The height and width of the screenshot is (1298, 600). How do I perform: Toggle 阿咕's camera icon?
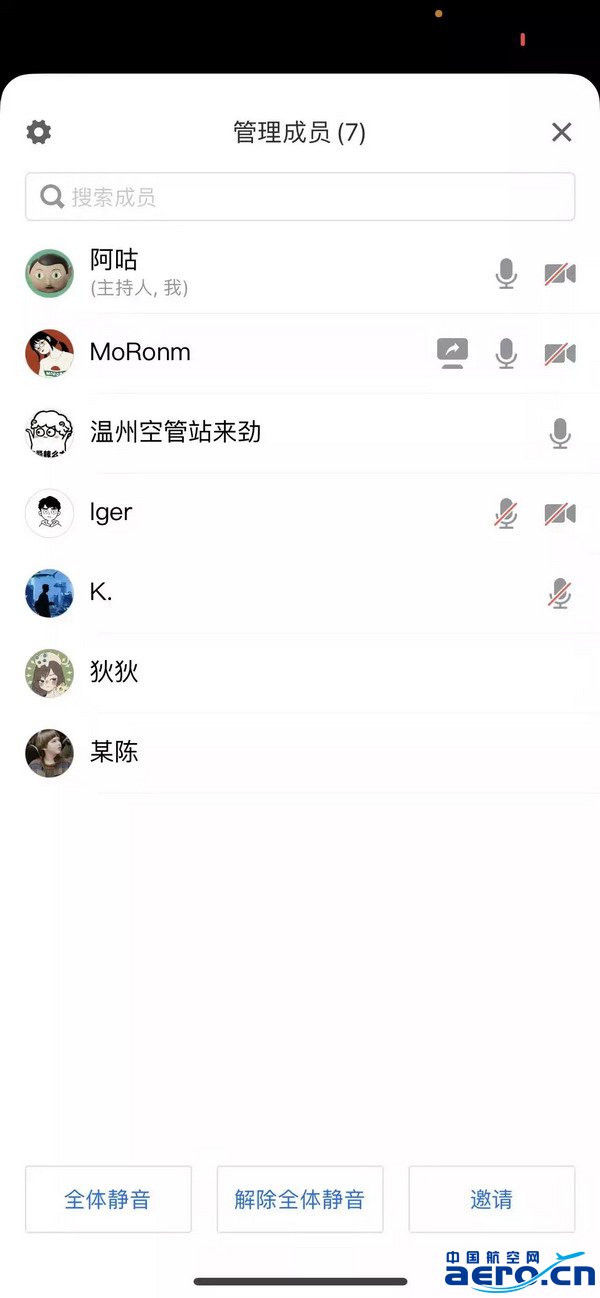(x=560, y=273)
